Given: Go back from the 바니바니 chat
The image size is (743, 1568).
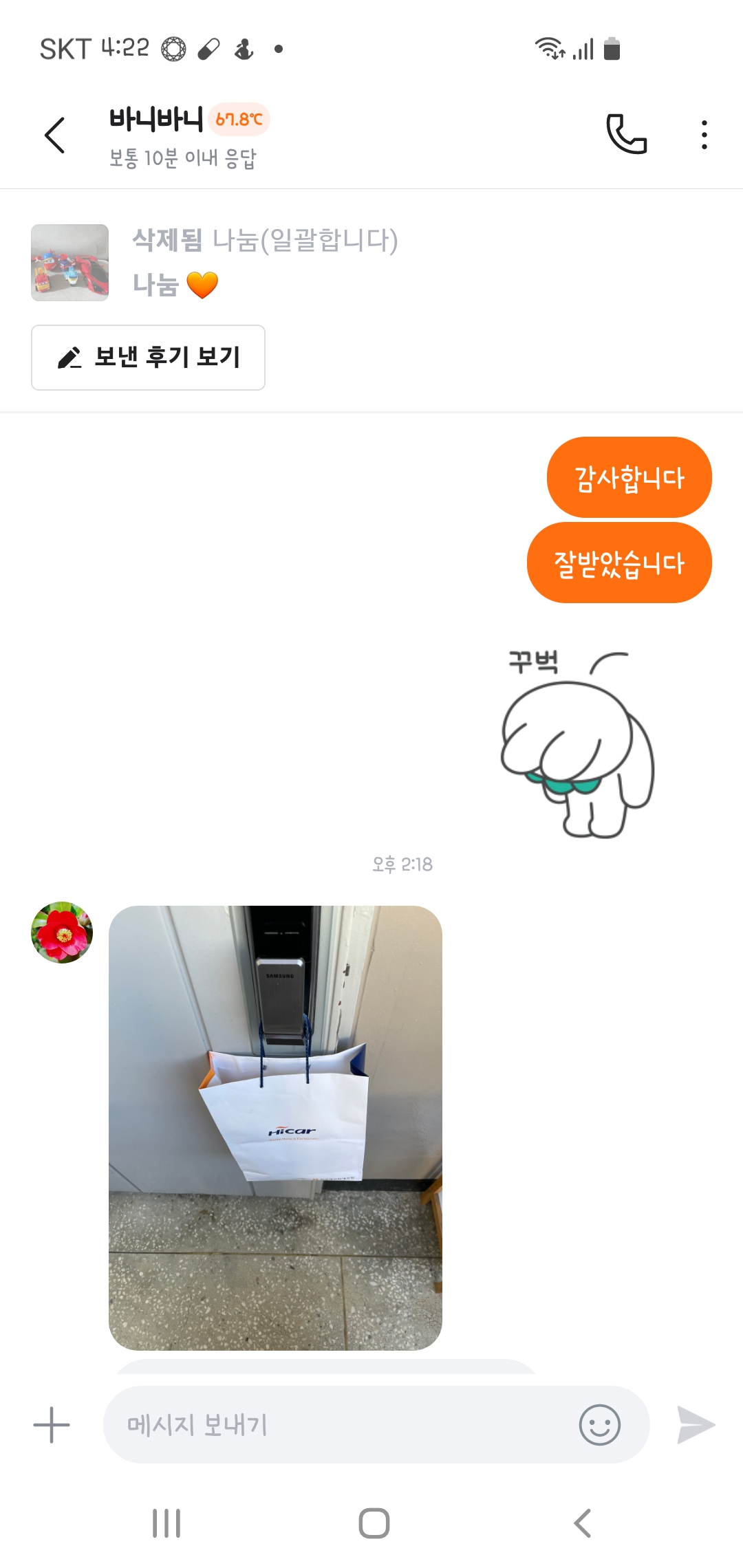Looking at the screenshot, I should click(55, 135).
